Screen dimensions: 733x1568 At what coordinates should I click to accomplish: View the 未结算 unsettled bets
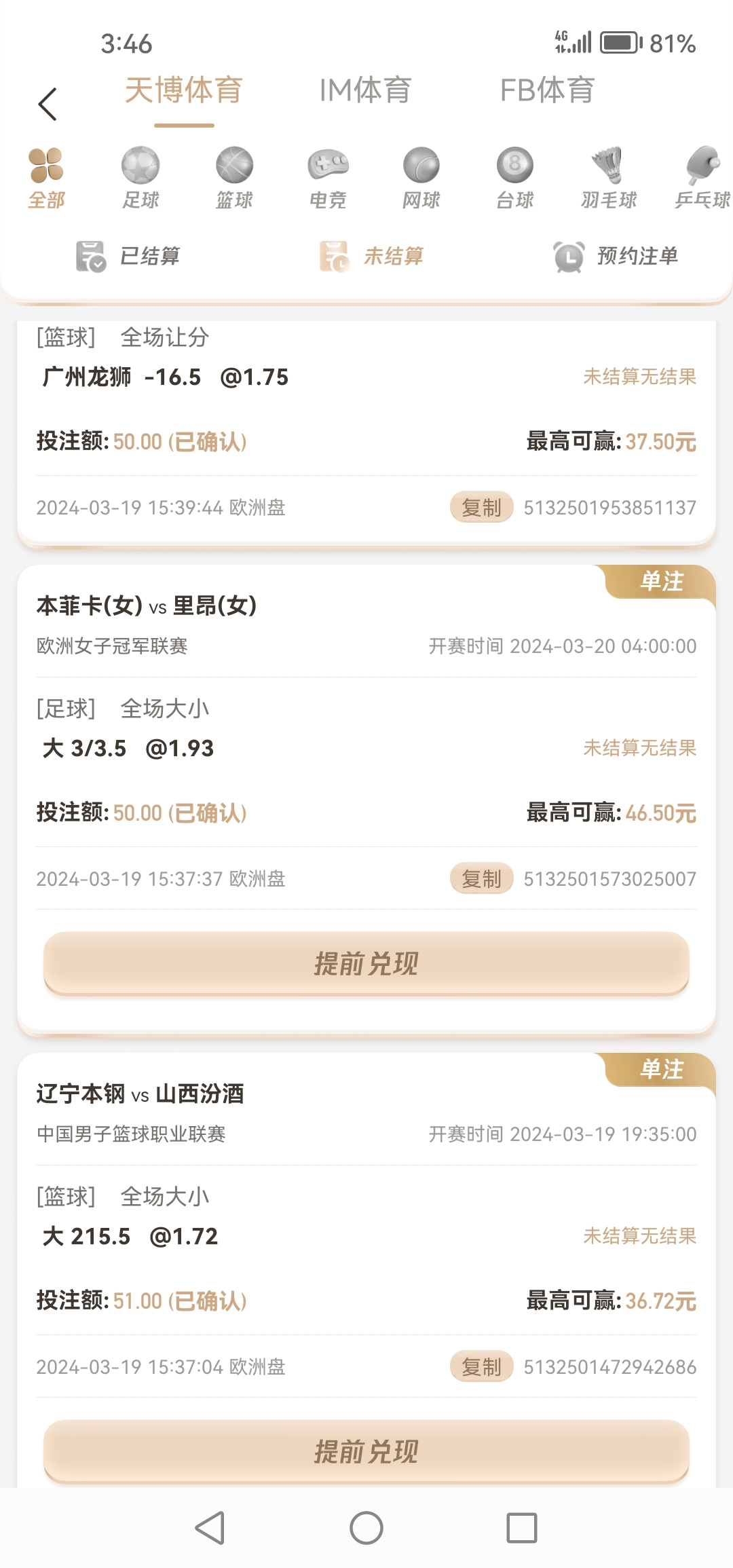pos(372,257)
